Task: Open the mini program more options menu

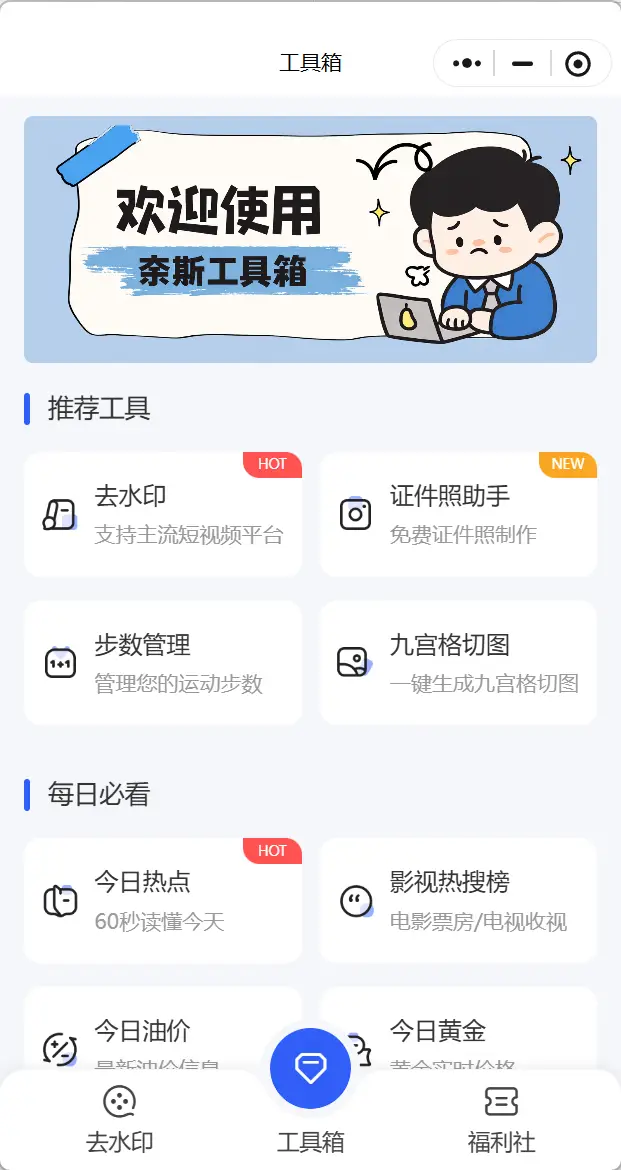Action: click(467, 64)
